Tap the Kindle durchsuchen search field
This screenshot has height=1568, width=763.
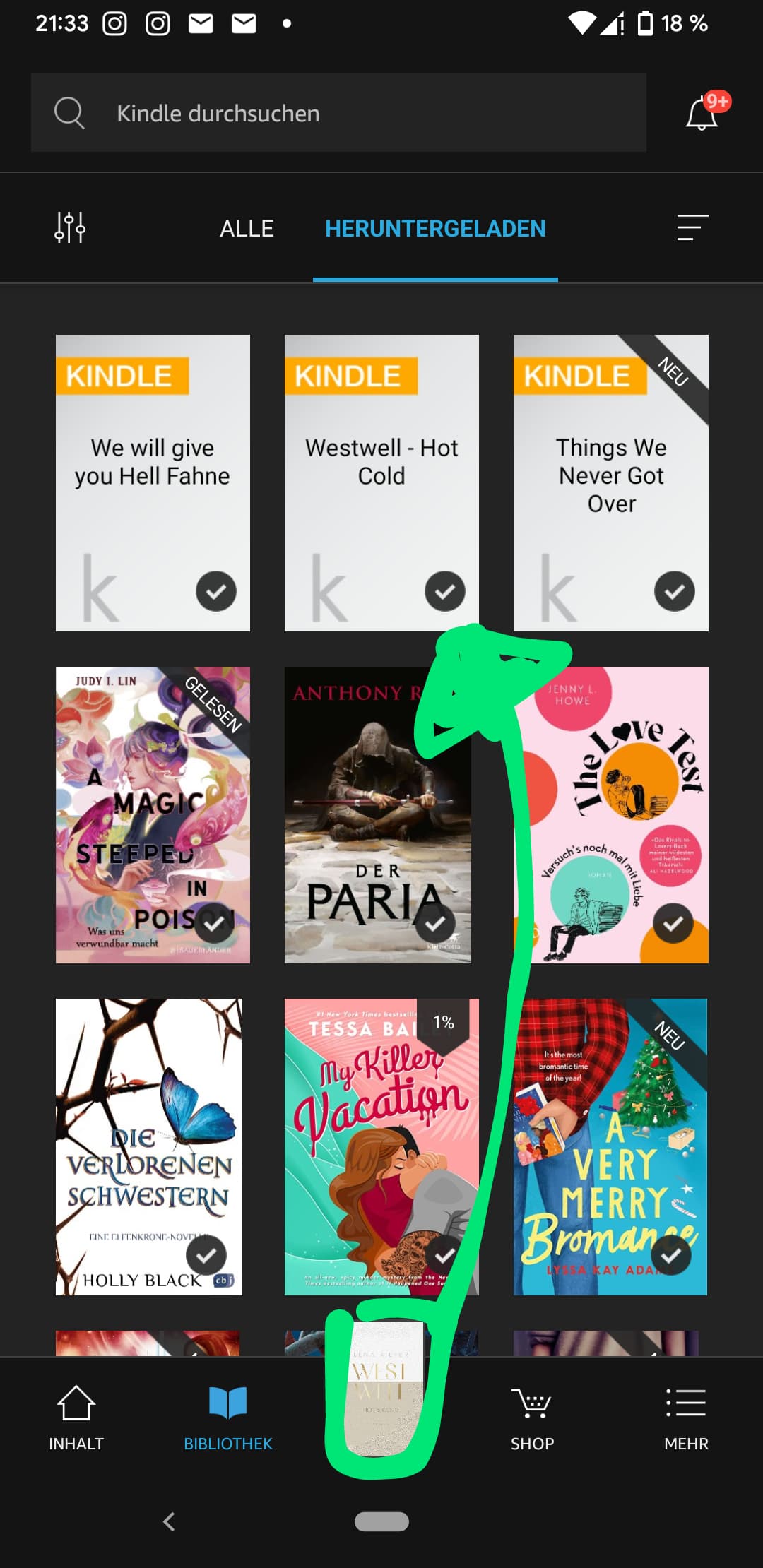(338, 113)
